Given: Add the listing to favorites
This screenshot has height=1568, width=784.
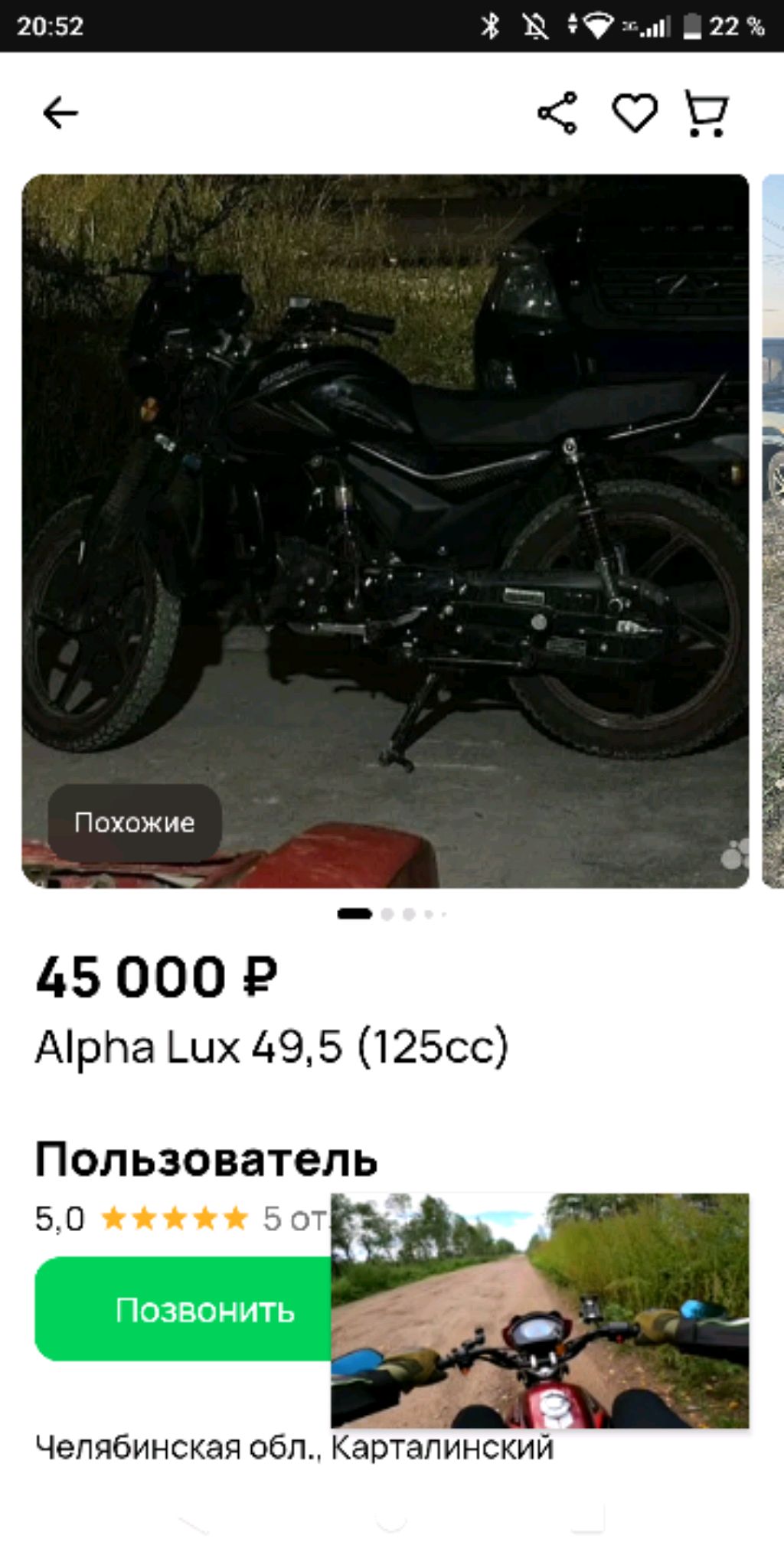Looking at the screenshot, I should (635, 113).
